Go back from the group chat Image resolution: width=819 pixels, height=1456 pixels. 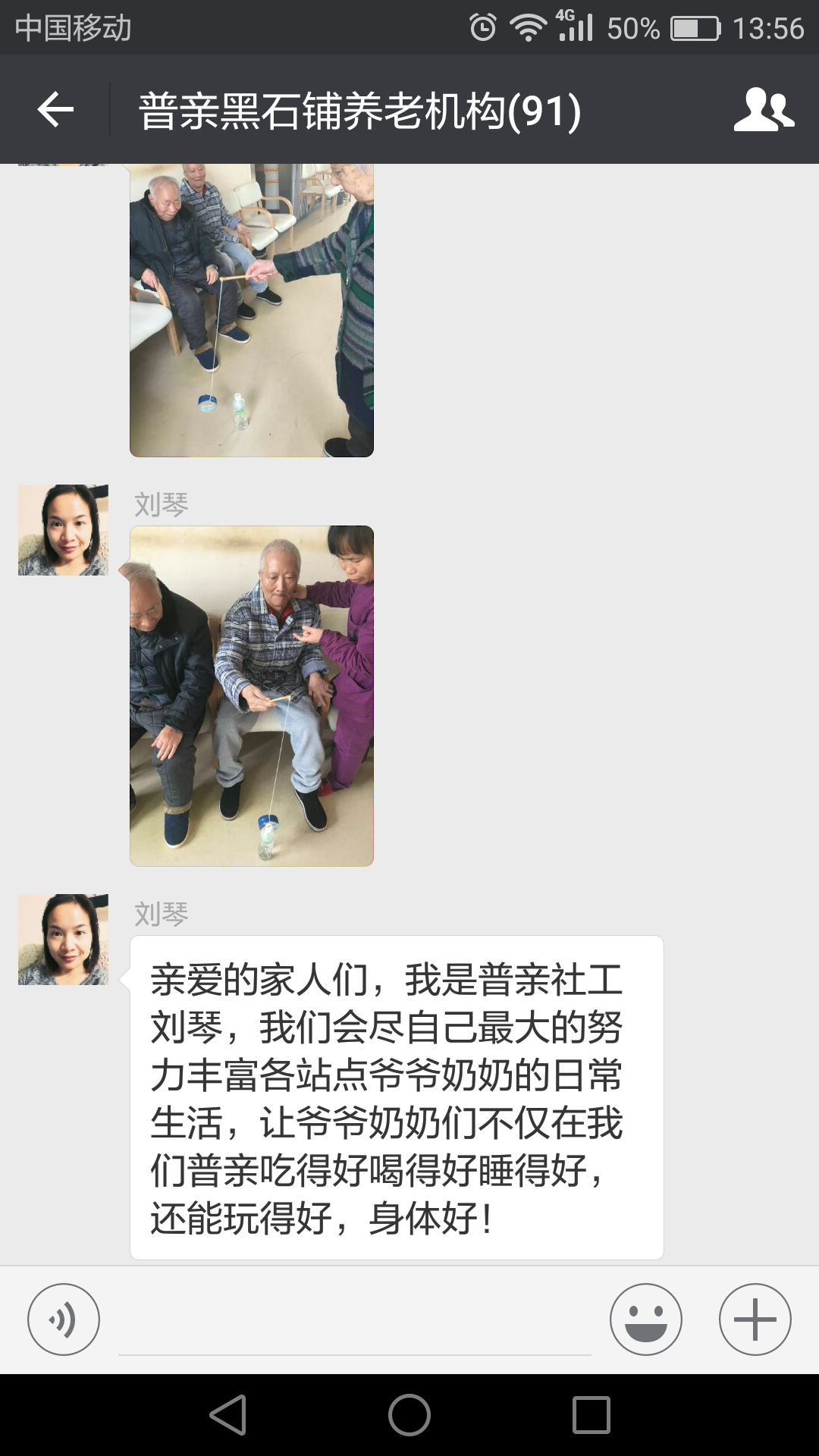pos(55,110)
